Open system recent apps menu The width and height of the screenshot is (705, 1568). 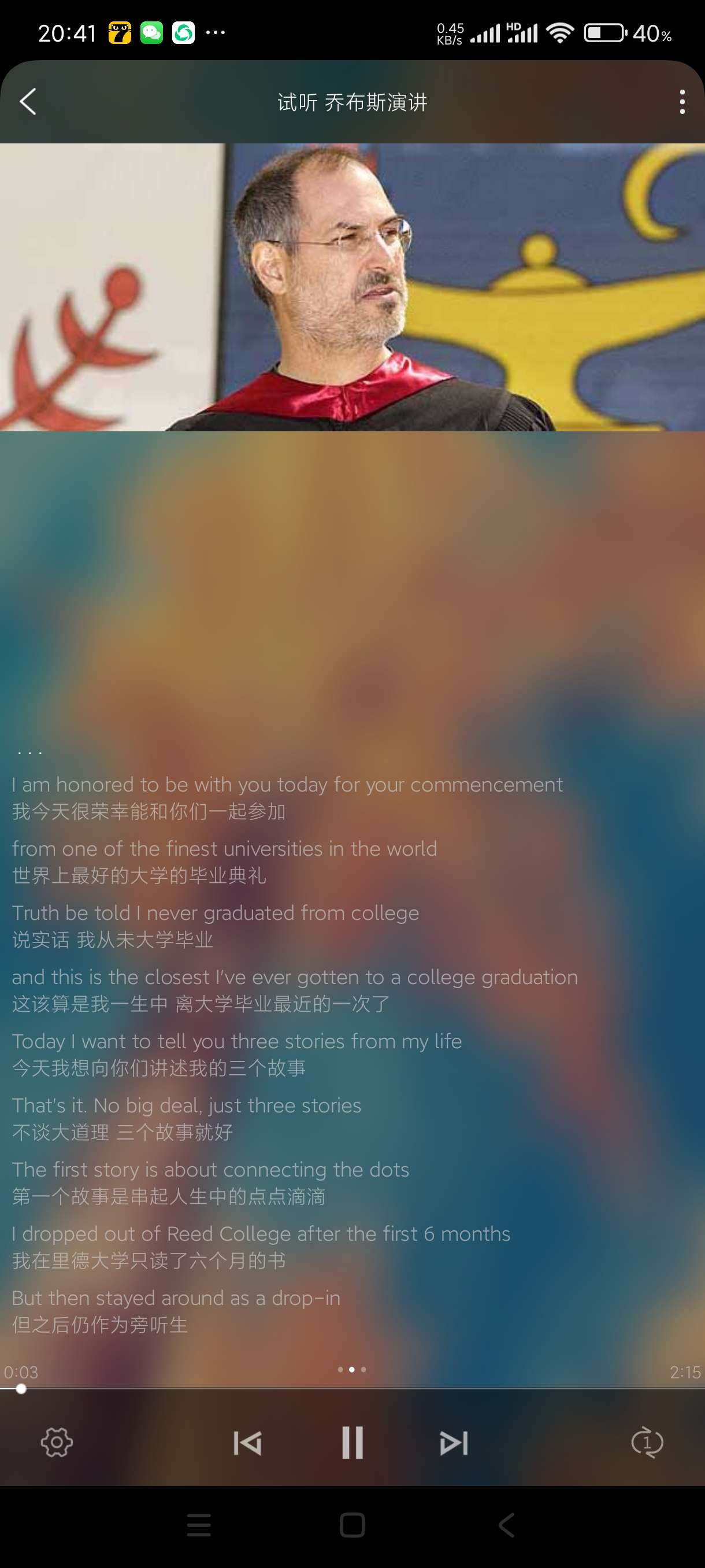click(198, 1525)
